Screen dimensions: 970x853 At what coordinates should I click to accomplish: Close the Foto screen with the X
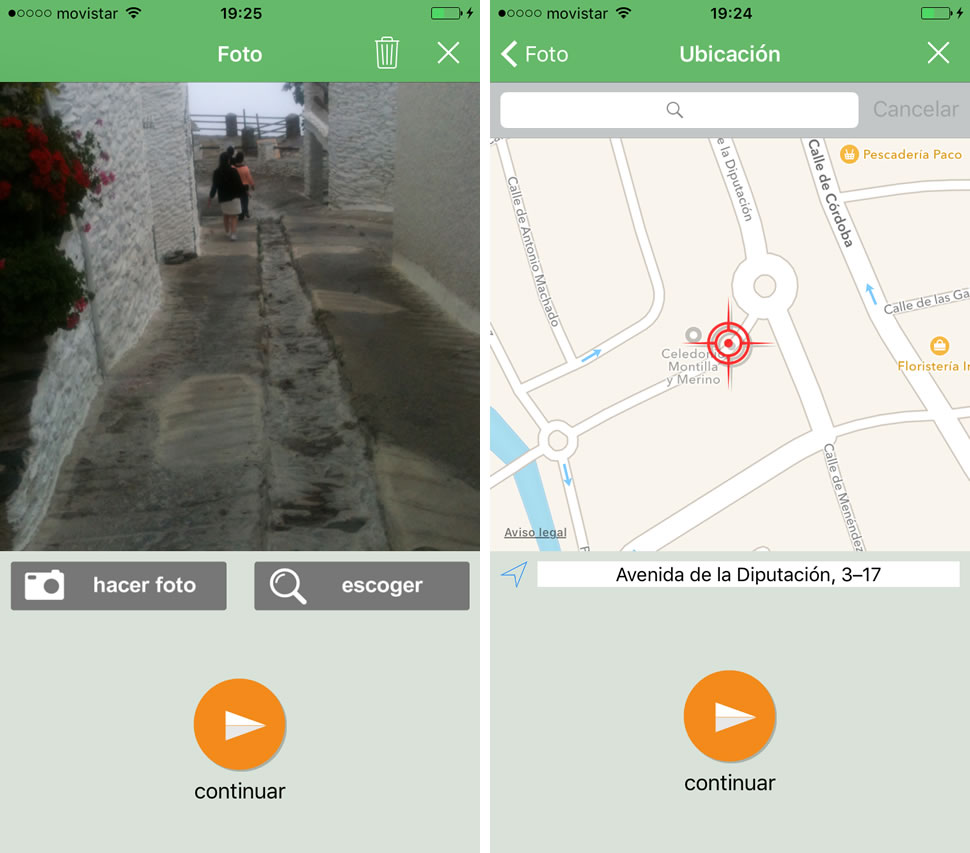point(448,53)
